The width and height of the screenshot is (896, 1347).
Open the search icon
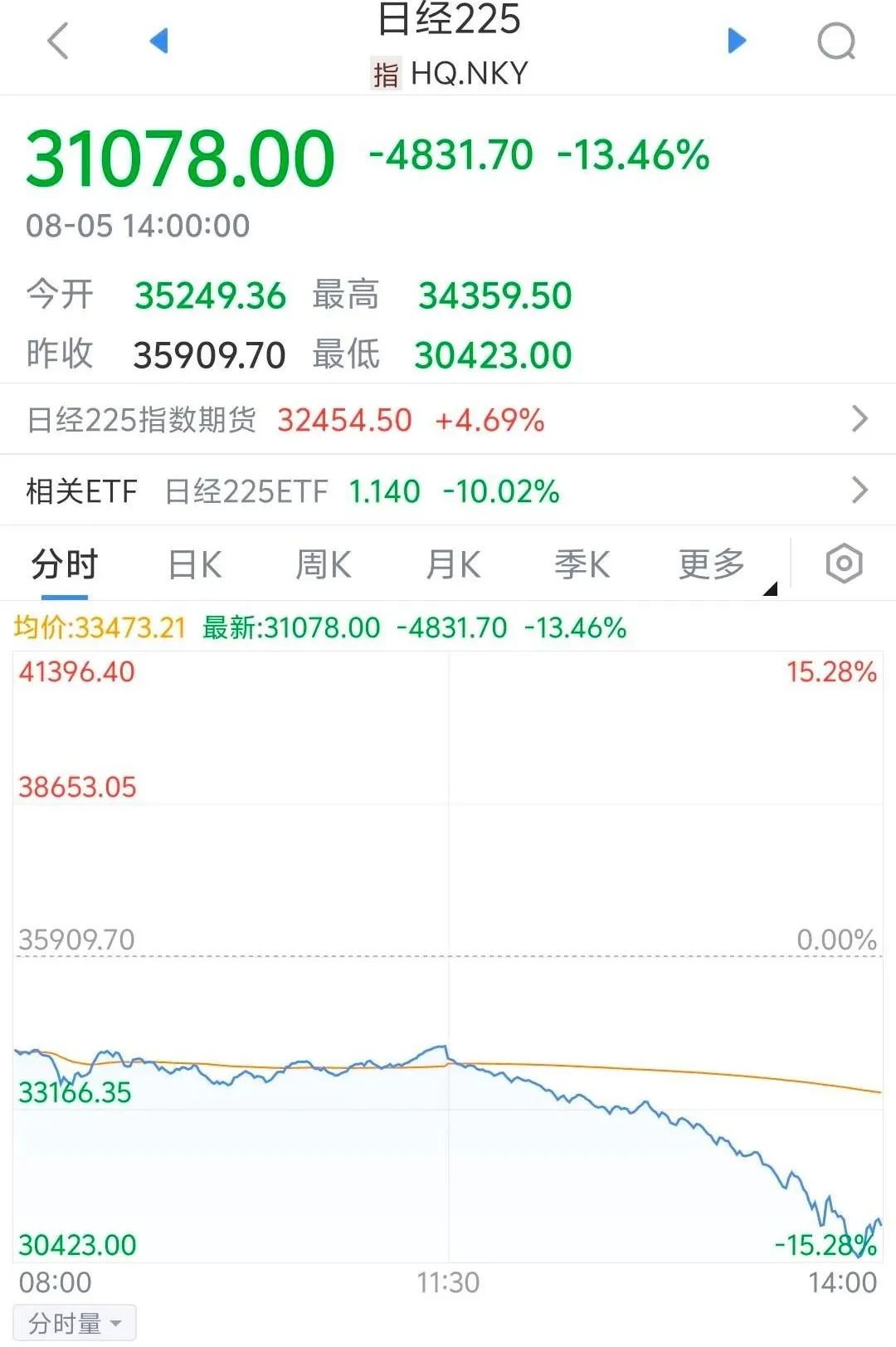click(x=835, y=41)
